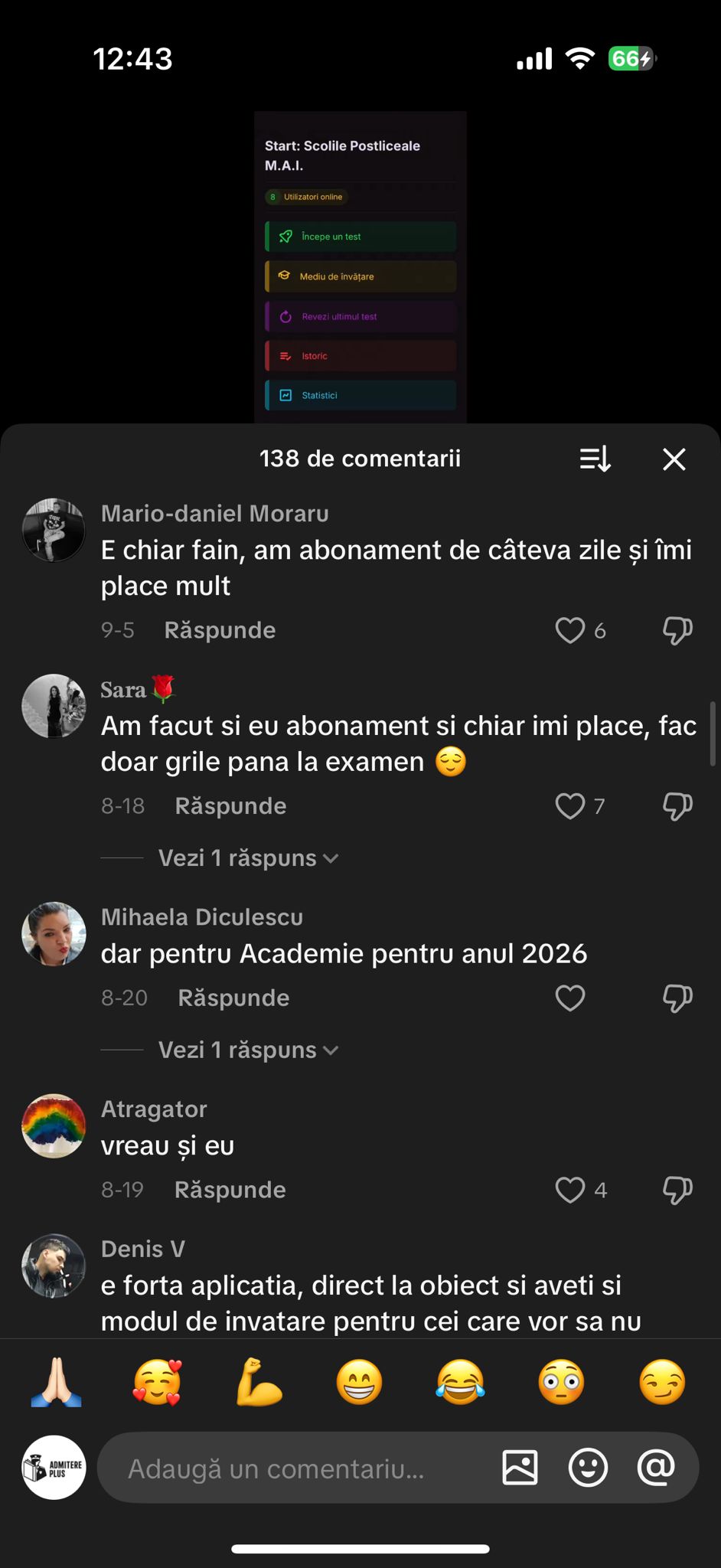The height and width of the screenshot is (1568, 721).
Task: Close the comments panel
Action: tap(674, 459)
